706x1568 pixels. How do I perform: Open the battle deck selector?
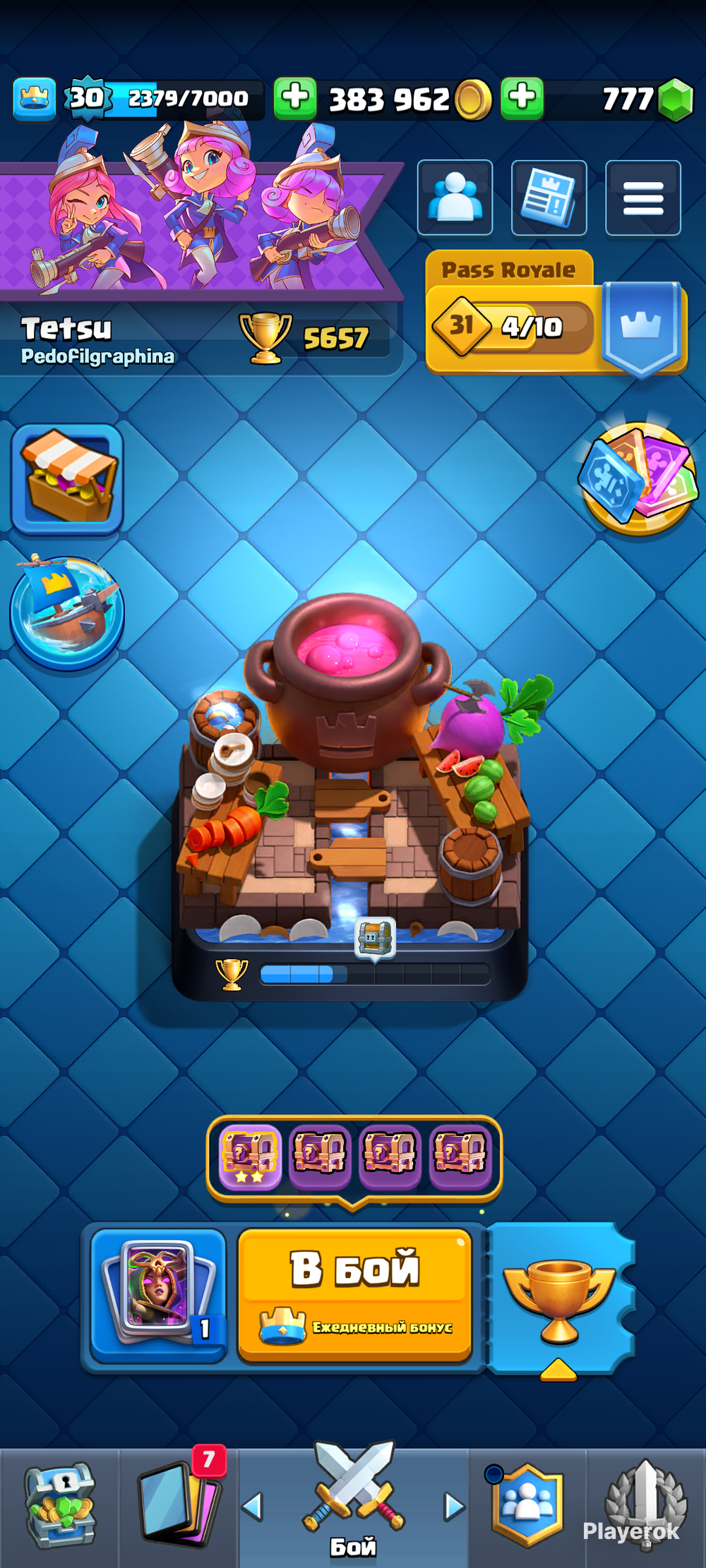click(x=159, y=1296)
